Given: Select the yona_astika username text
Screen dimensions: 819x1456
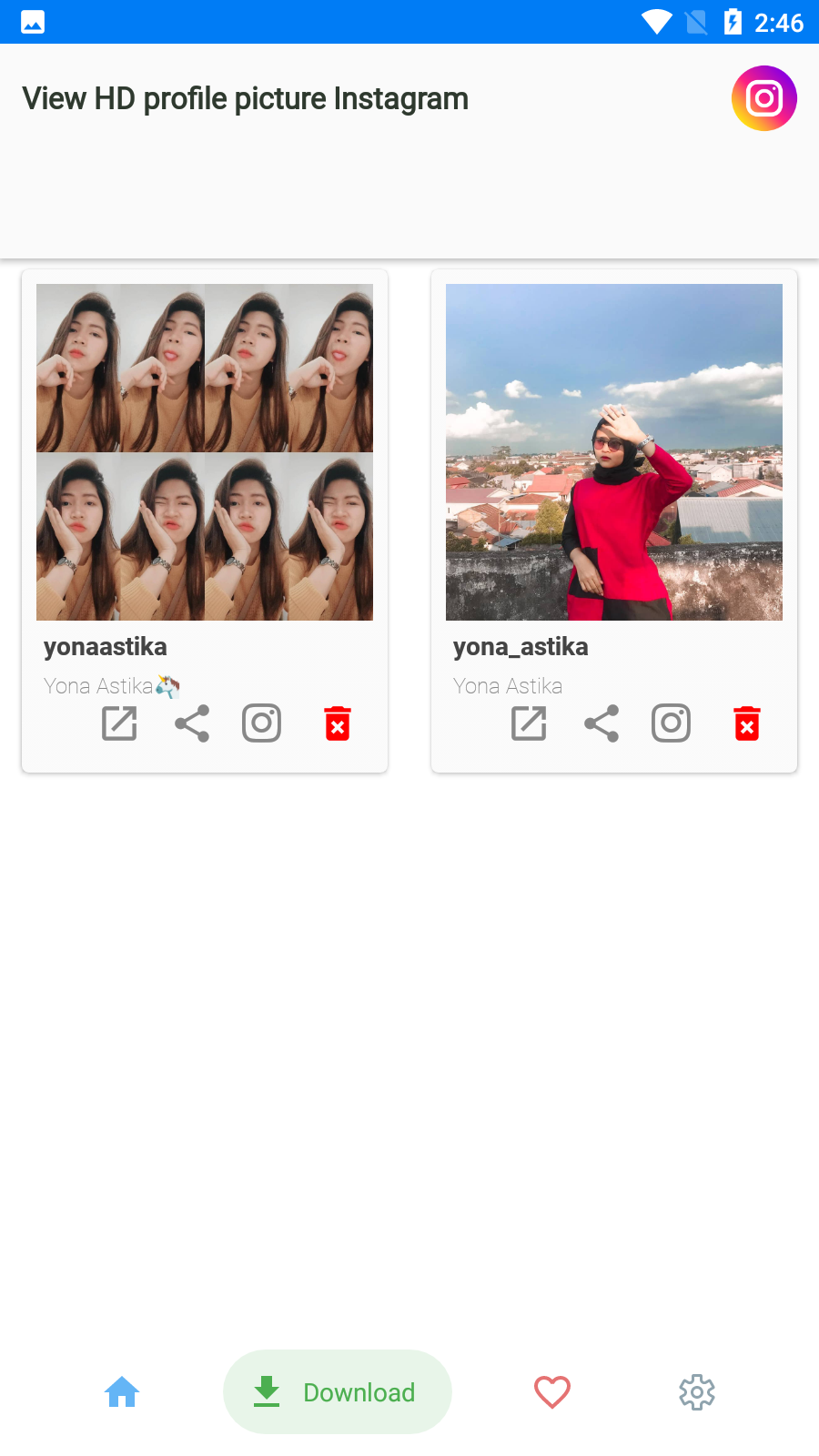Looking at the screenshot, I should 521,646.
